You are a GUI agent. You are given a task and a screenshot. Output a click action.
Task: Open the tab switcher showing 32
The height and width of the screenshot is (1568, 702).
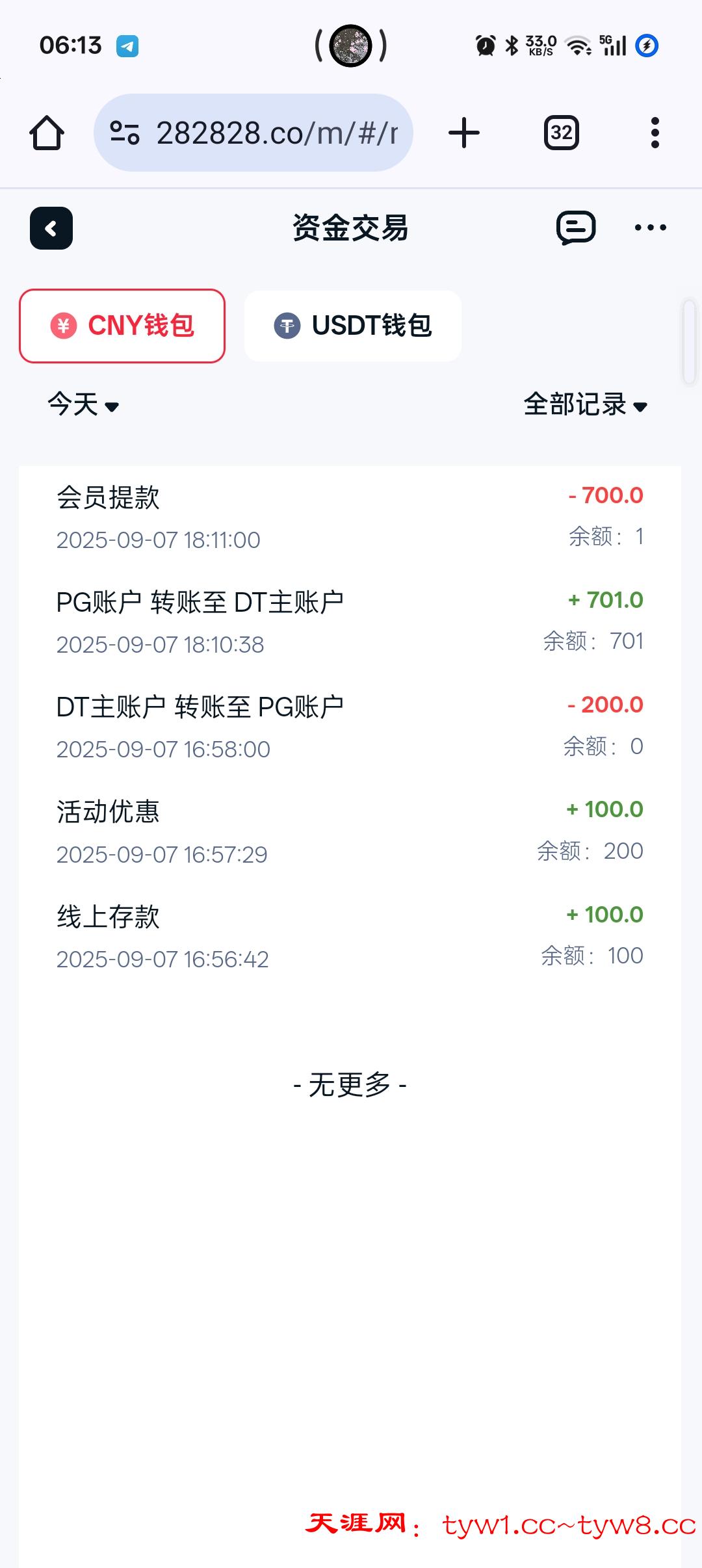562,133
